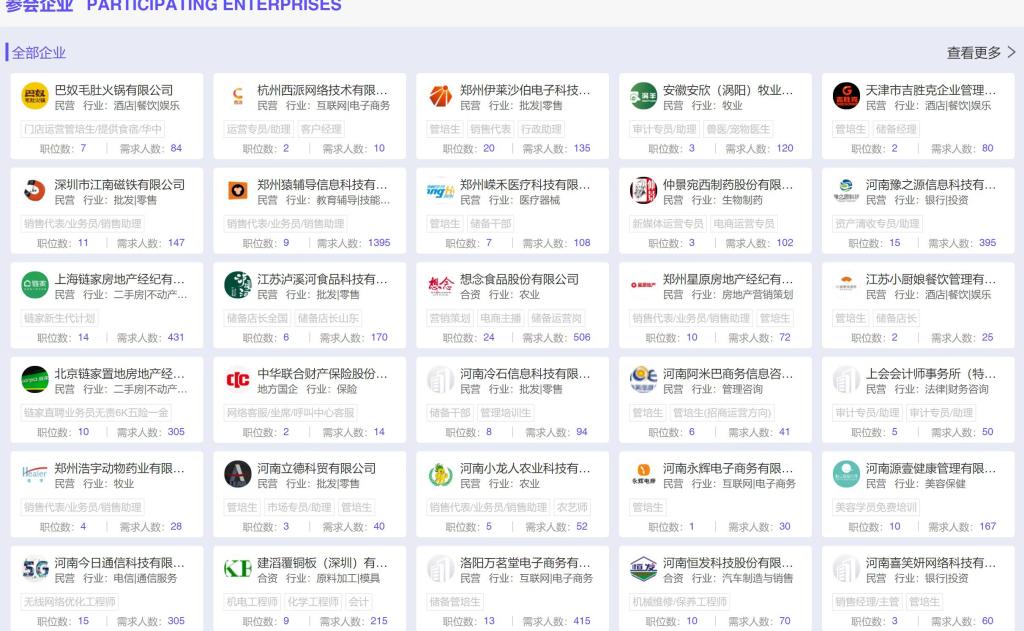This screenshot has height=631, width=1024.
Task: View 郑州猿辅导信息科技 company card
Action: pyautogui.click(x=322, y=185)
